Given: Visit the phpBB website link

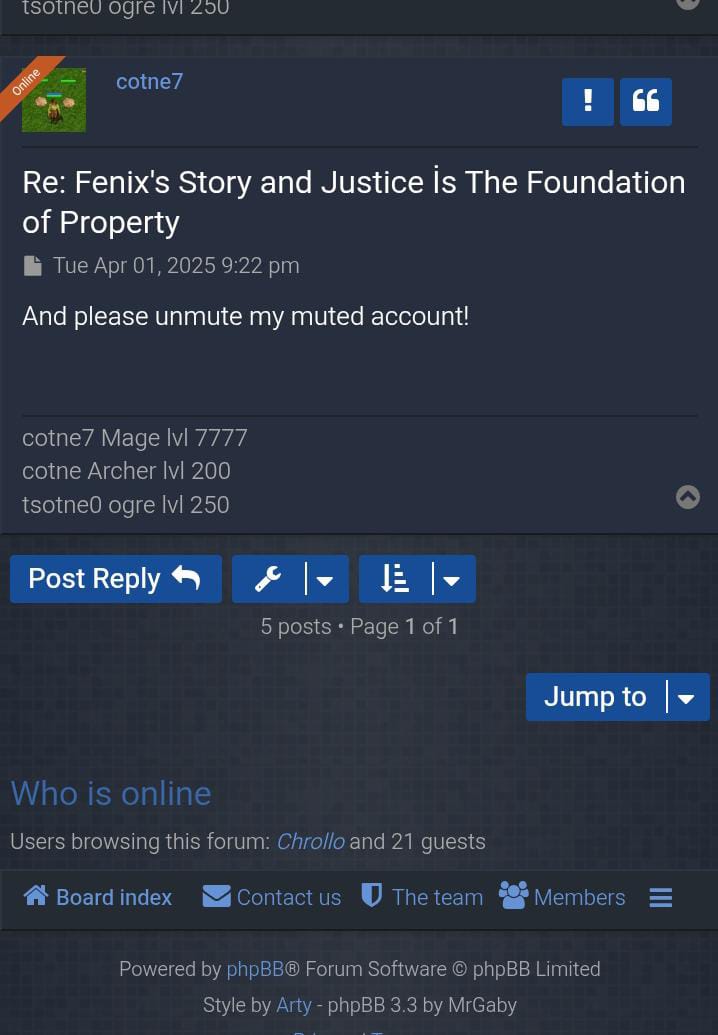Looking at the screenshot, I should pos(255,969).
